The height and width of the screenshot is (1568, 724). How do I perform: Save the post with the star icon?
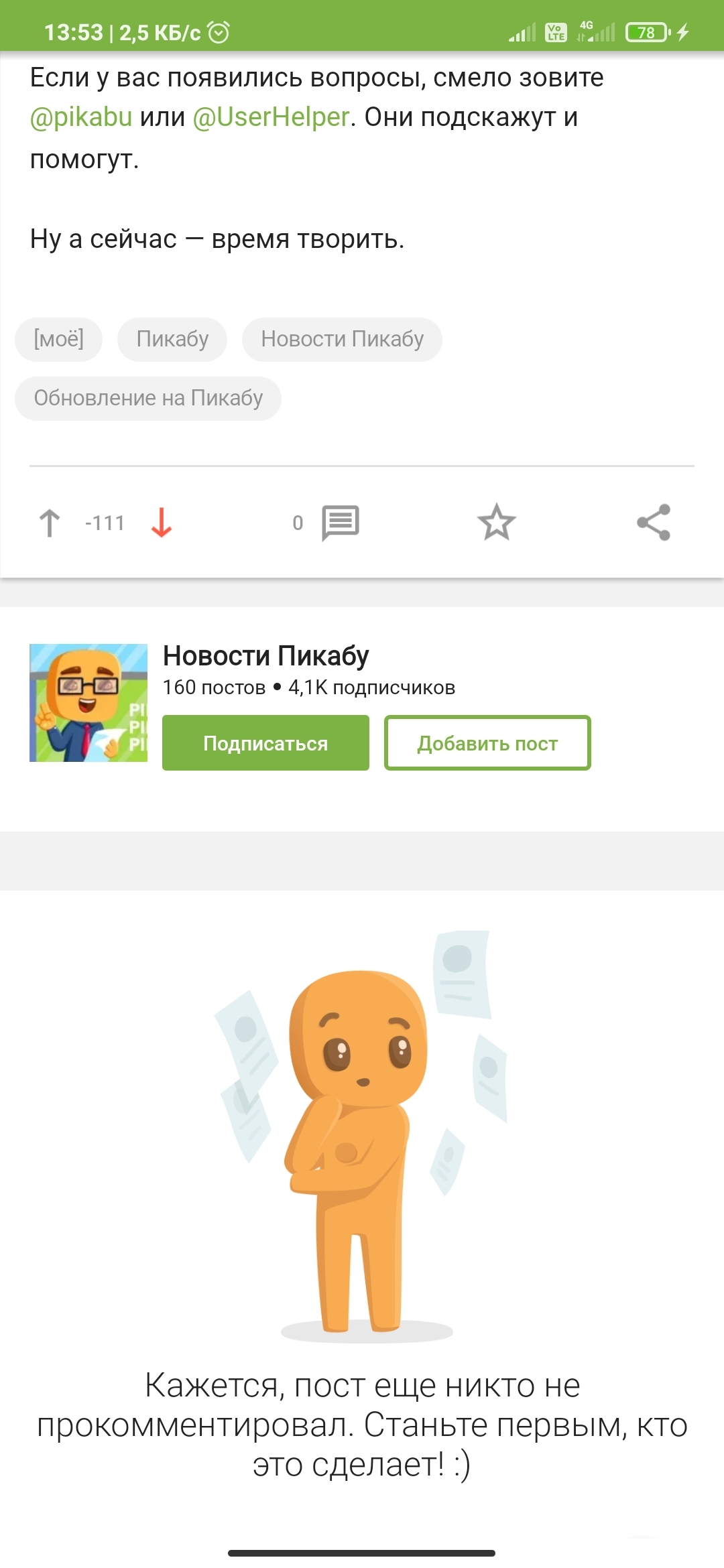496,523
